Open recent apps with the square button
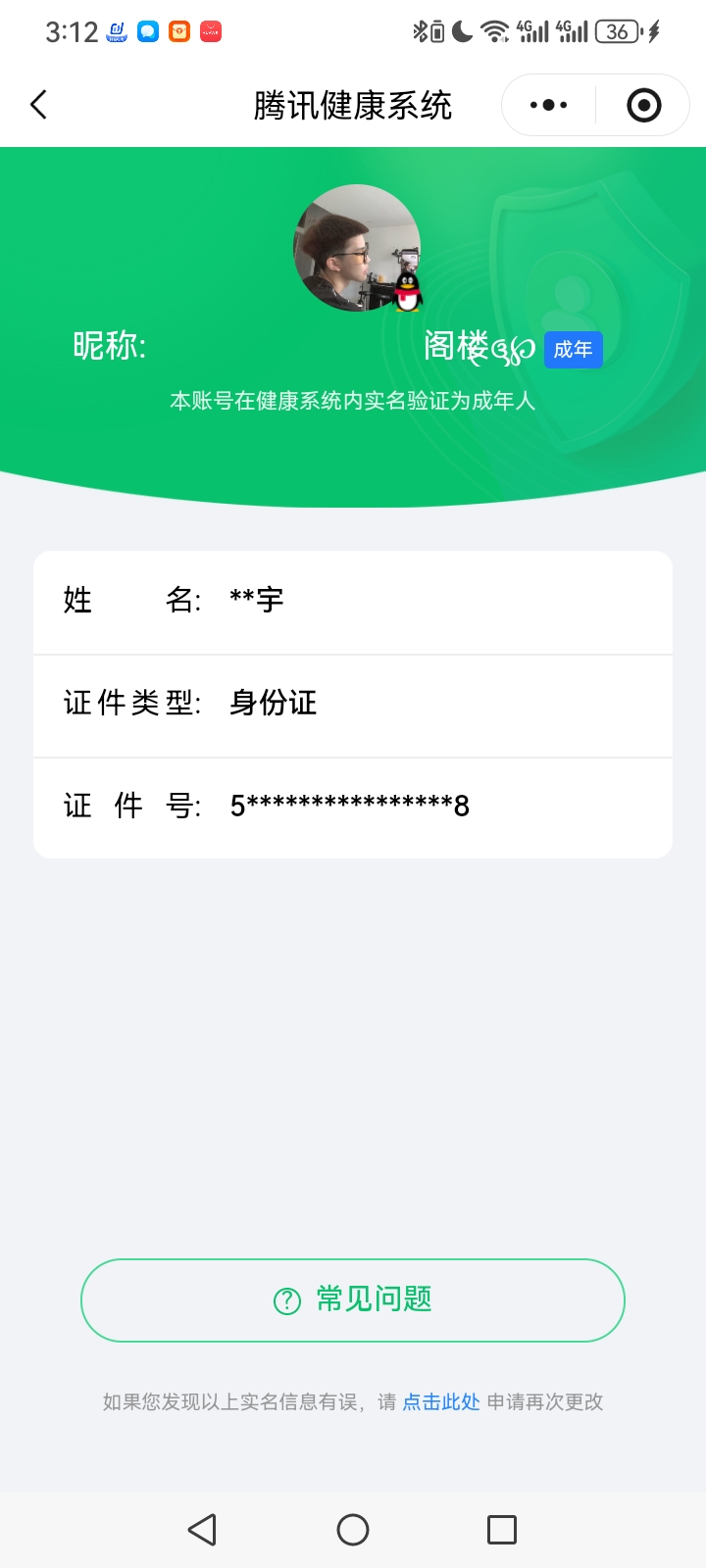Image resolution: width=706 pixels, height=1568 pixels. coord(501,1529)
